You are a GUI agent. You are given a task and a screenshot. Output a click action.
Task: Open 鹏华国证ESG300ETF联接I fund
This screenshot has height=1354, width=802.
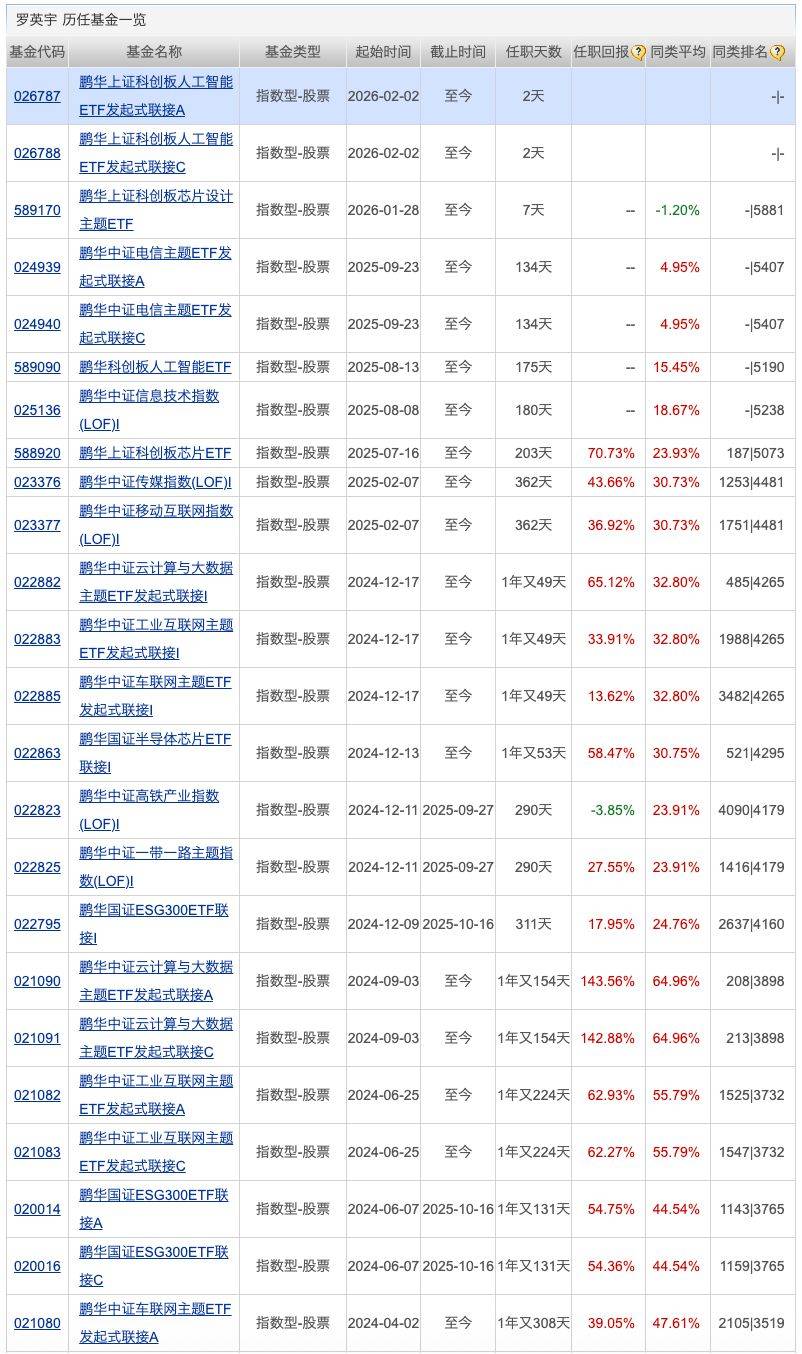pos(154,924)
